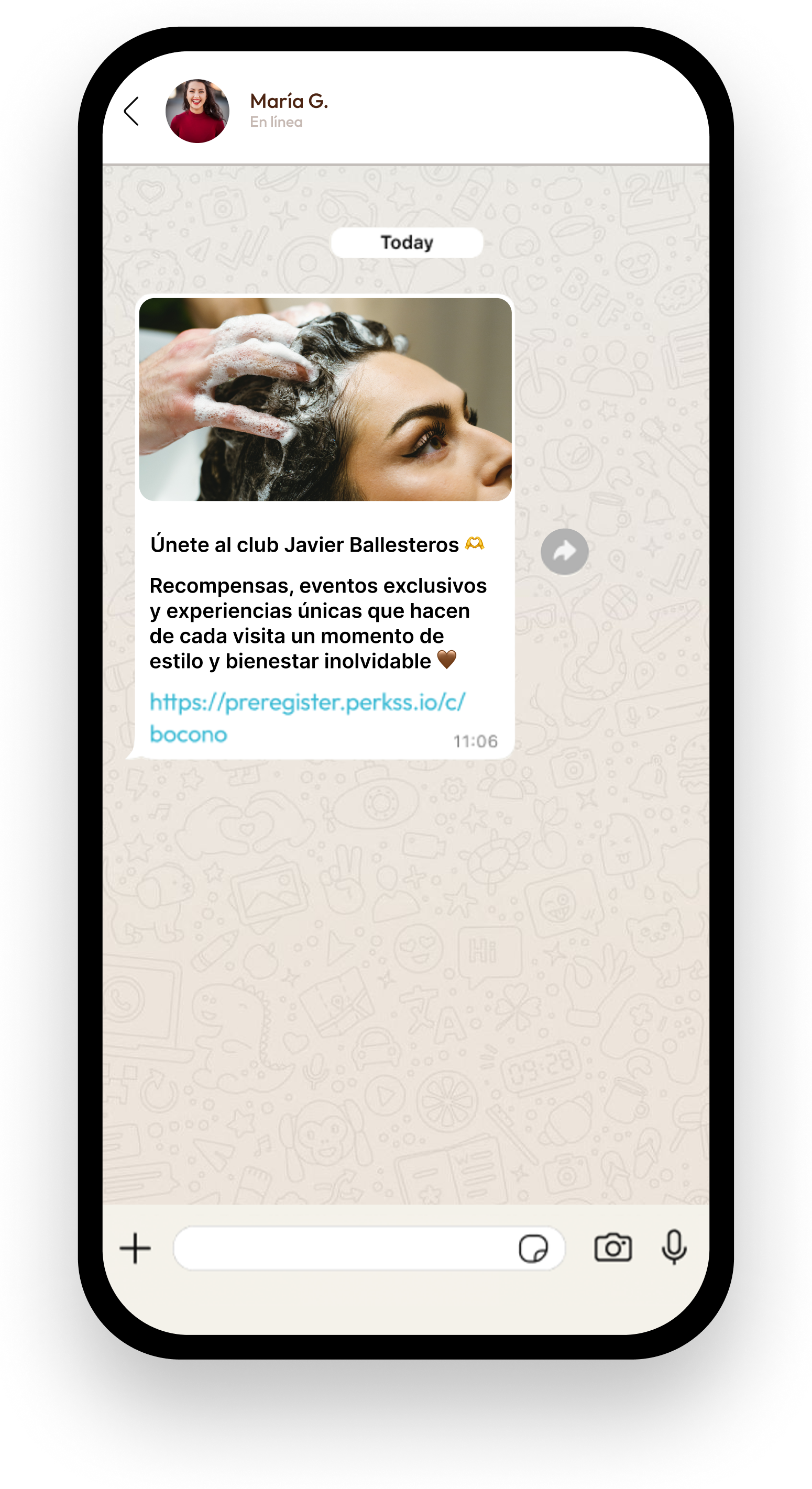The width and height of the screenshot is (812, 1489).
Task: Open the preregister.perkss.io link
Action: [307, 703]
